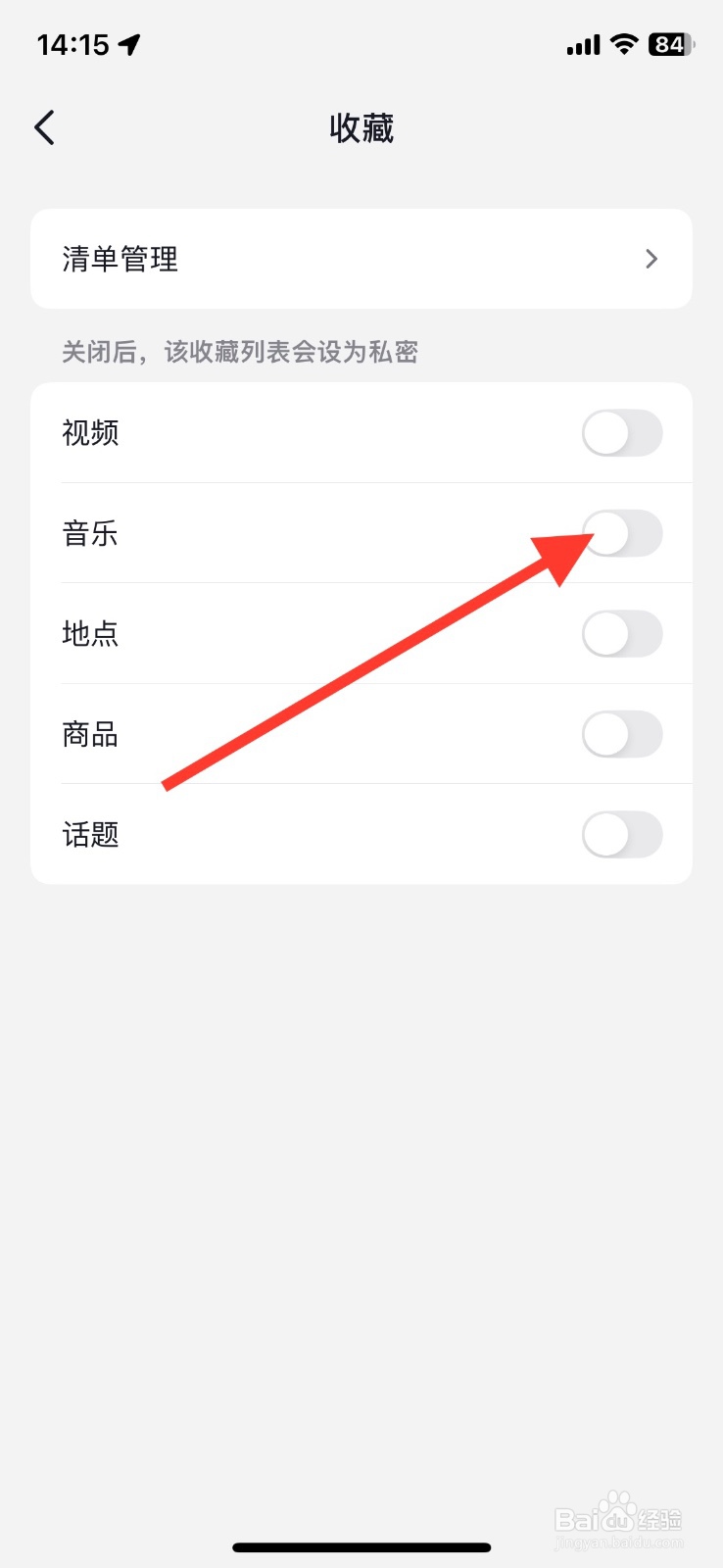
Task: Turn on the 音乐 toggle
Action: pyautogui.click(x=622, y=534)
